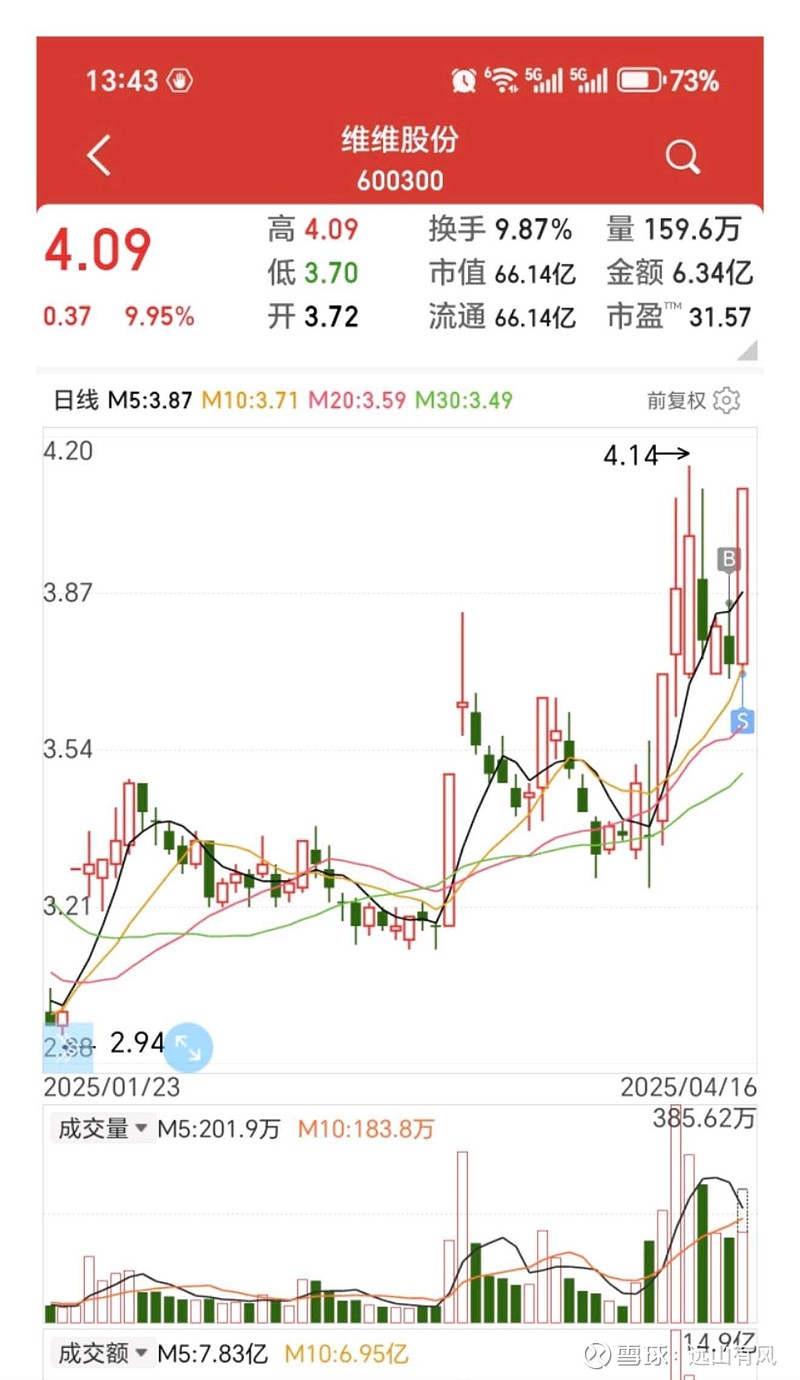800x1380 pixels.
Task: Change the 前复权 adjustment mode
Action: (677, 401)
